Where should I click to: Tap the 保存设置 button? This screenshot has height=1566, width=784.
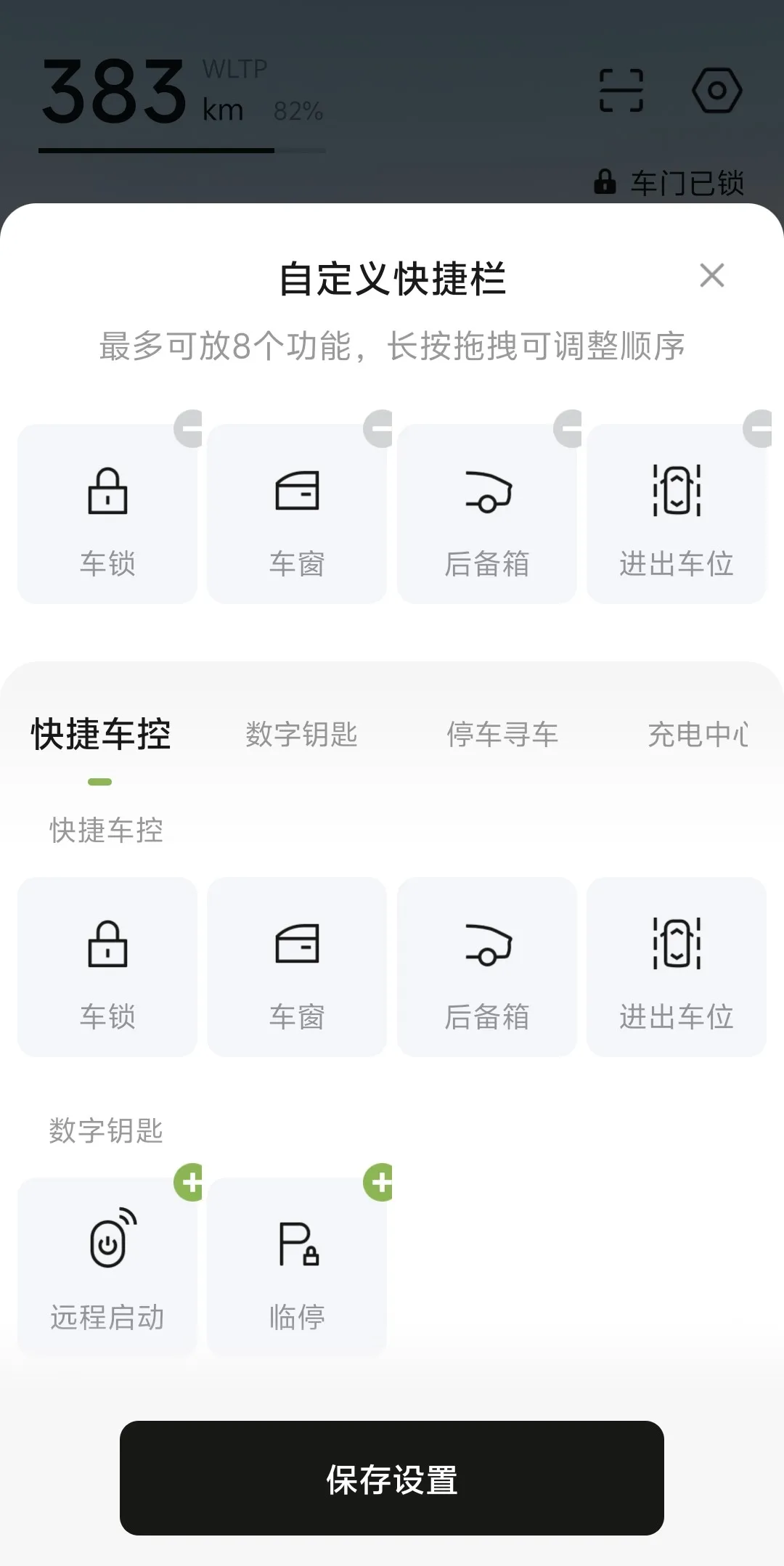(x=392, y=1478)
